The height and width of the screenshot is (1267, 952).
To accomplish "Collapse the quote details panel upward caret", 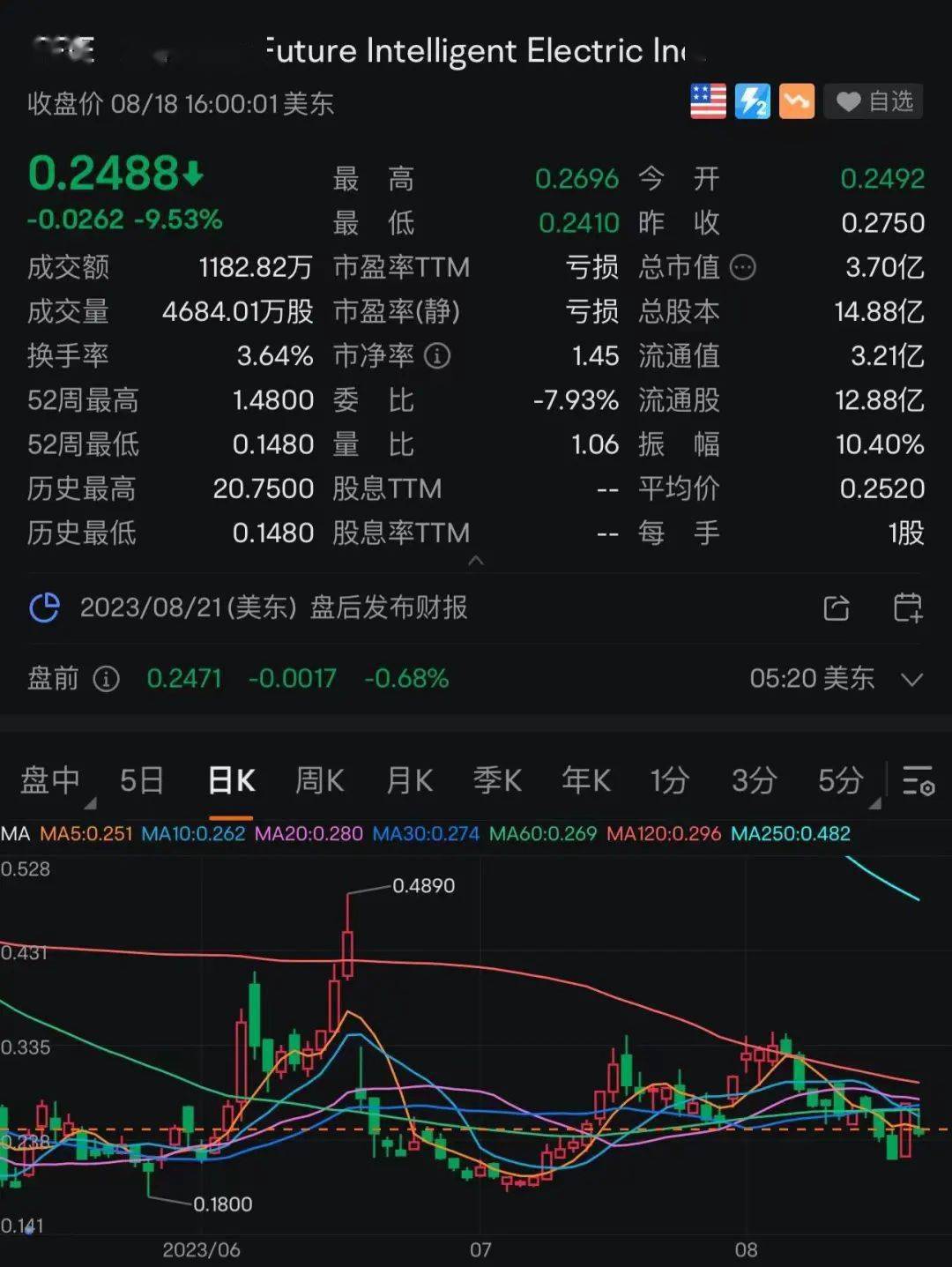I will [476, 561].
